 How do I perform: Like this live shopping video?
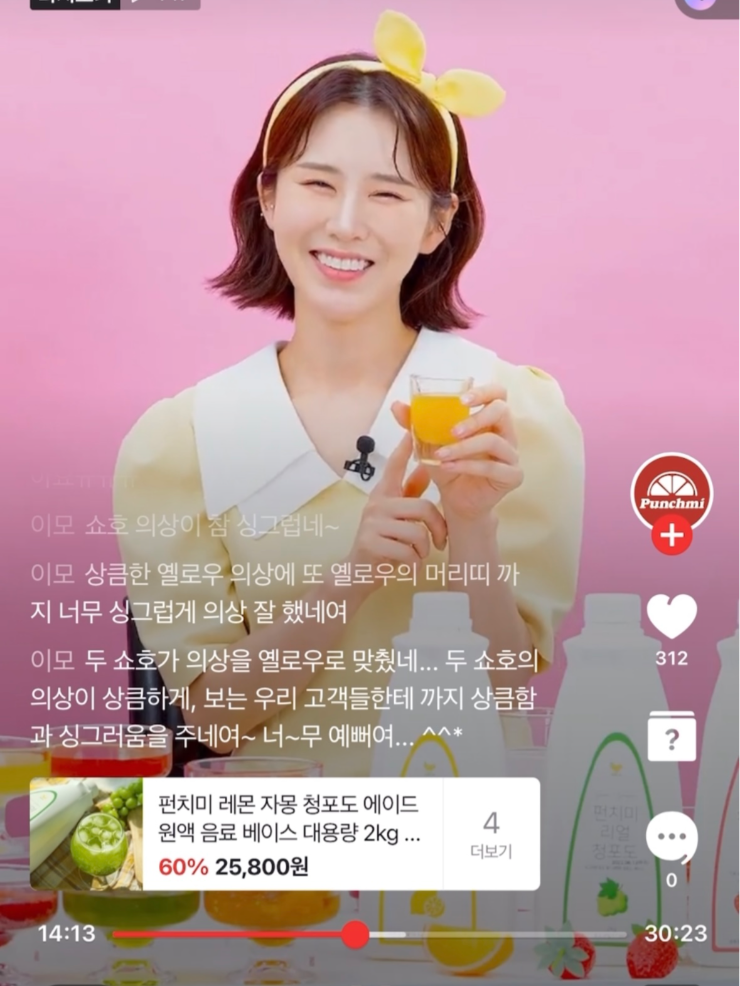pyautogui.click(x=671, y=616)
